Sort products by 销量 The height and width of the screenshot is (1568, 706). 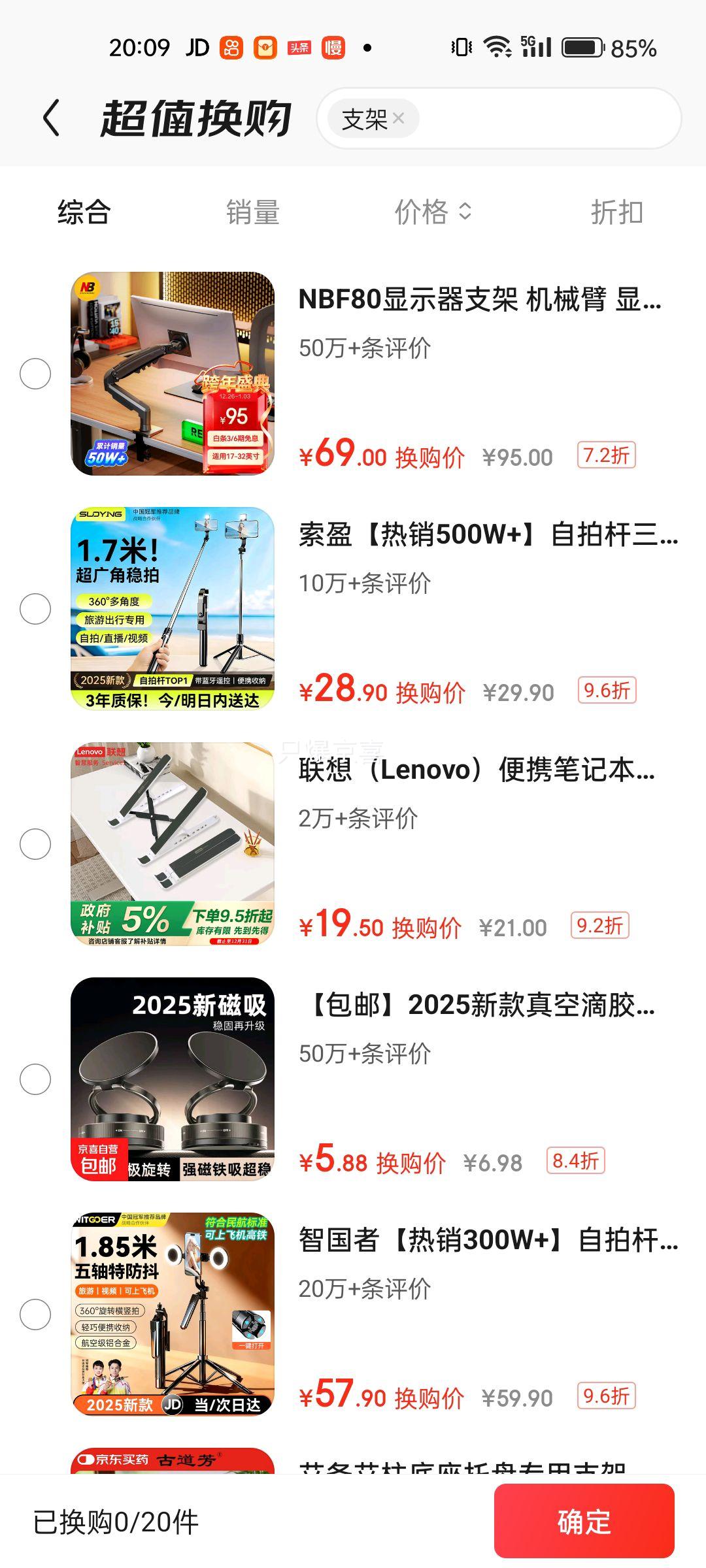[252, 212]
